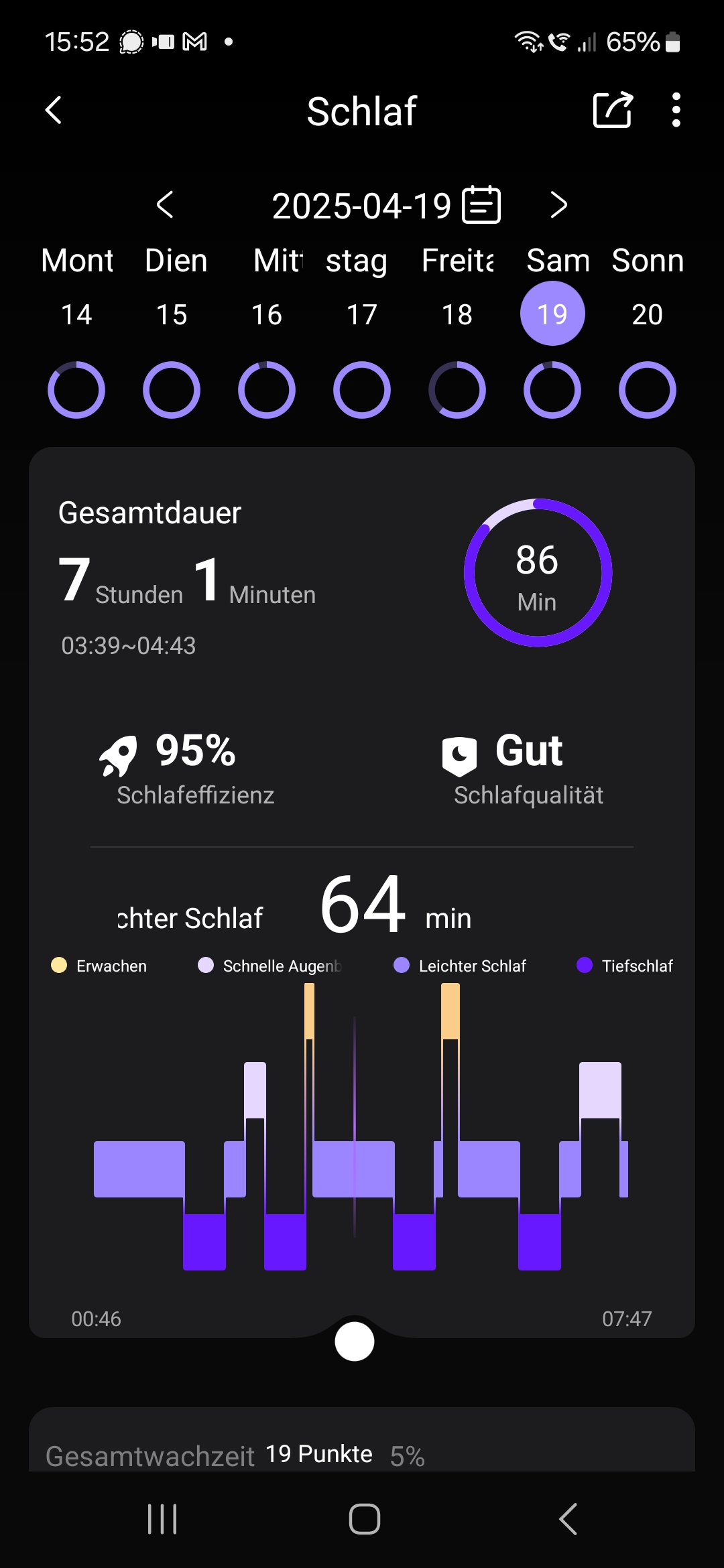Open the share icon in the top bar
This screenshot has width=724, height=1568.
tap(611, 111)
